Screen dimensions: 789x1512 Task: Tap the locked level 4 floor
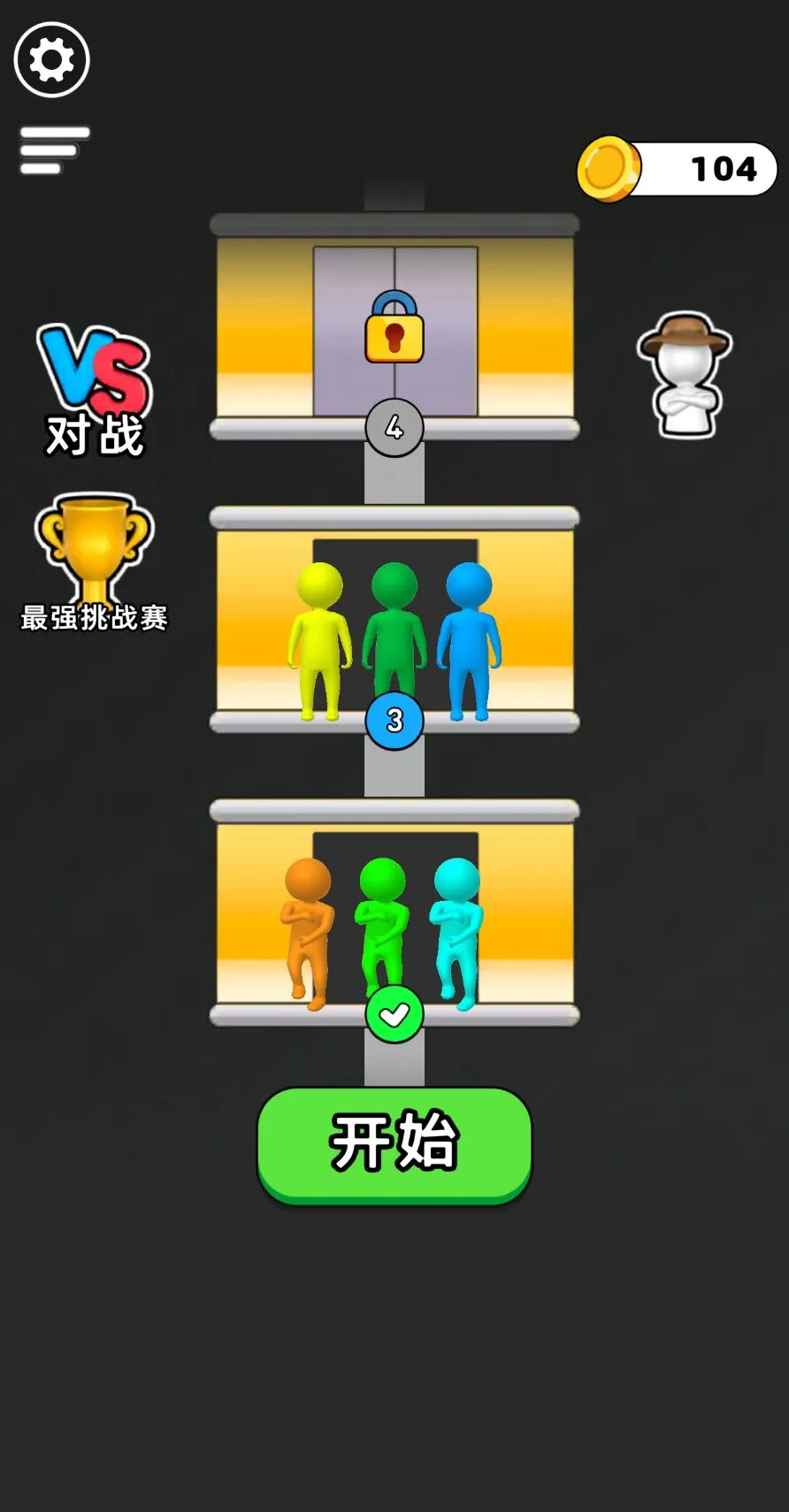(394, 332)
